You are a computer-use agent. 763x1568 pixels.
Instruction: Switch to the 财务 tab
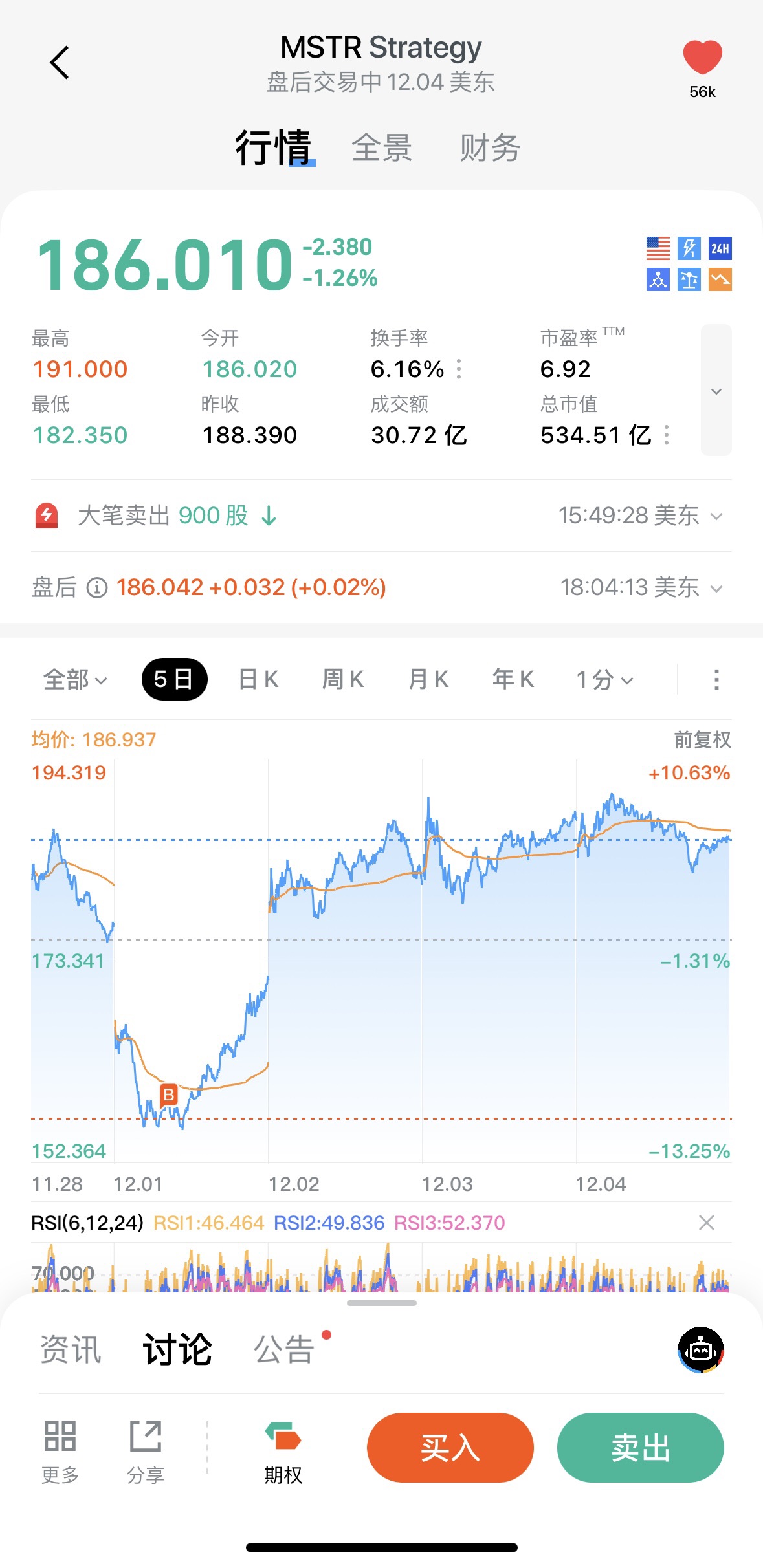[490, 148]
